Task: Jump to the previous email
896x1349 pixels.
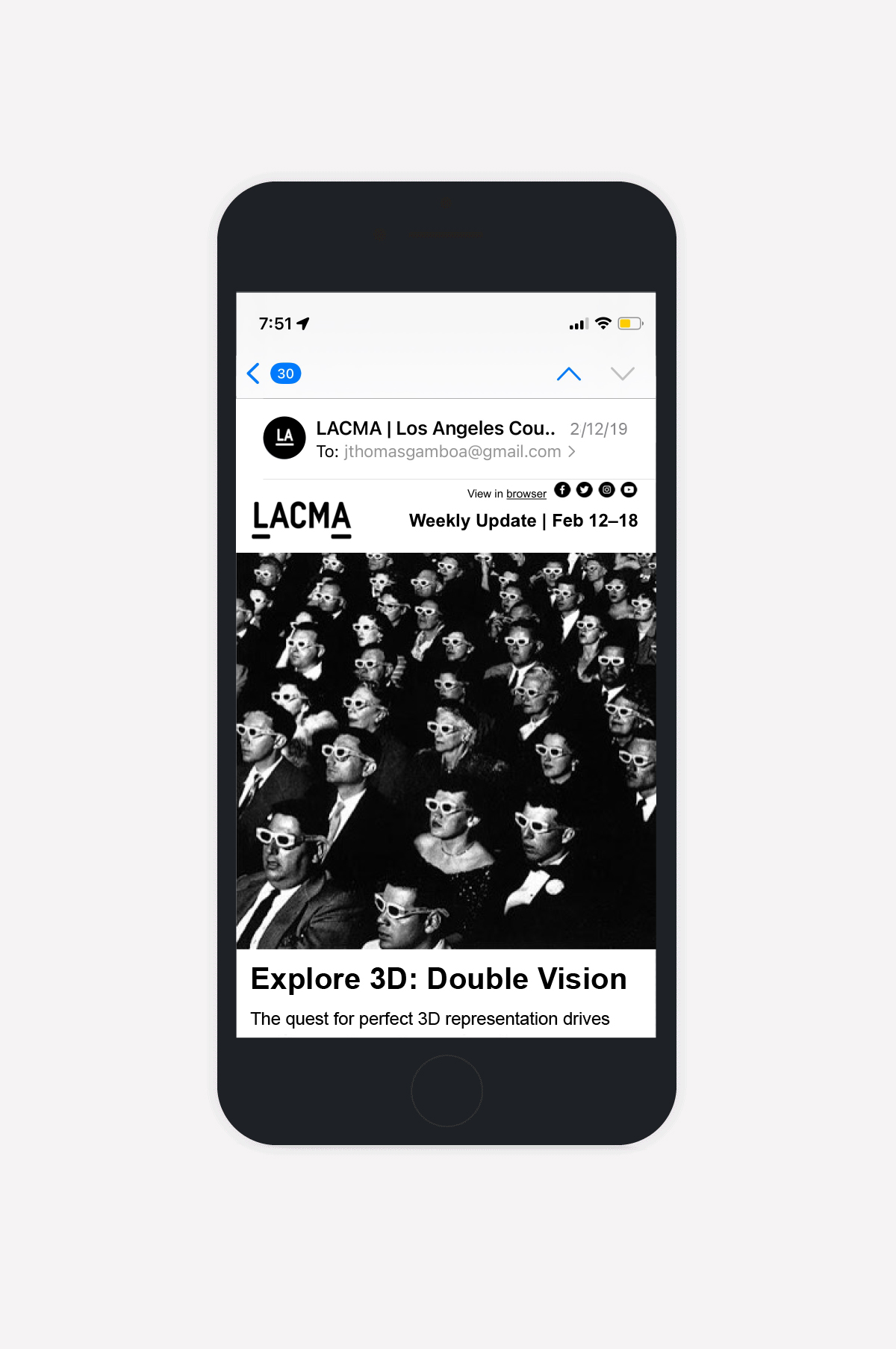Action: pos(568,373)
